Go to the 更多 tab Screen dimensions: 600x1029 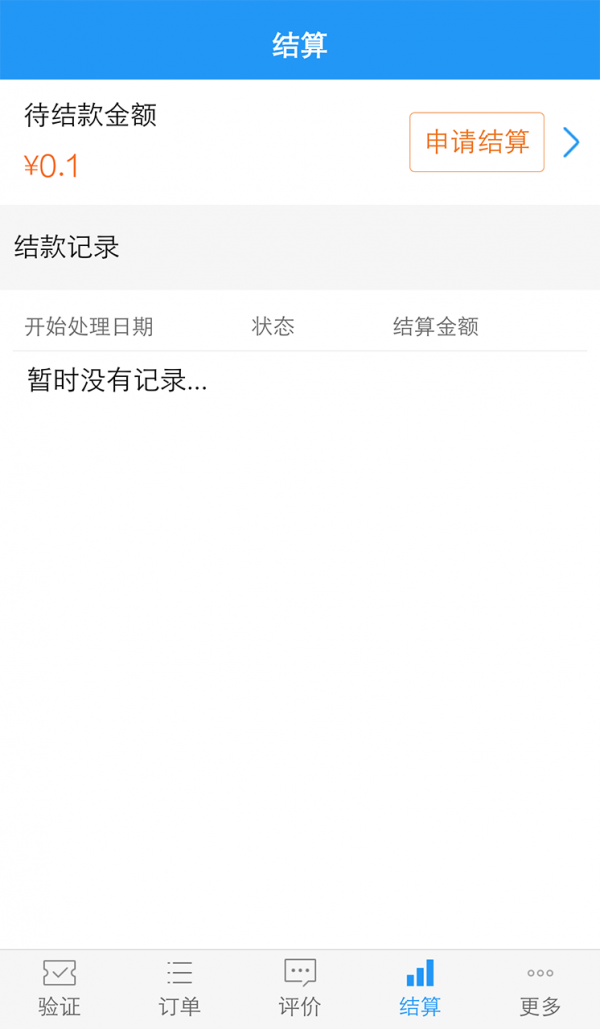tap(540, 988)
